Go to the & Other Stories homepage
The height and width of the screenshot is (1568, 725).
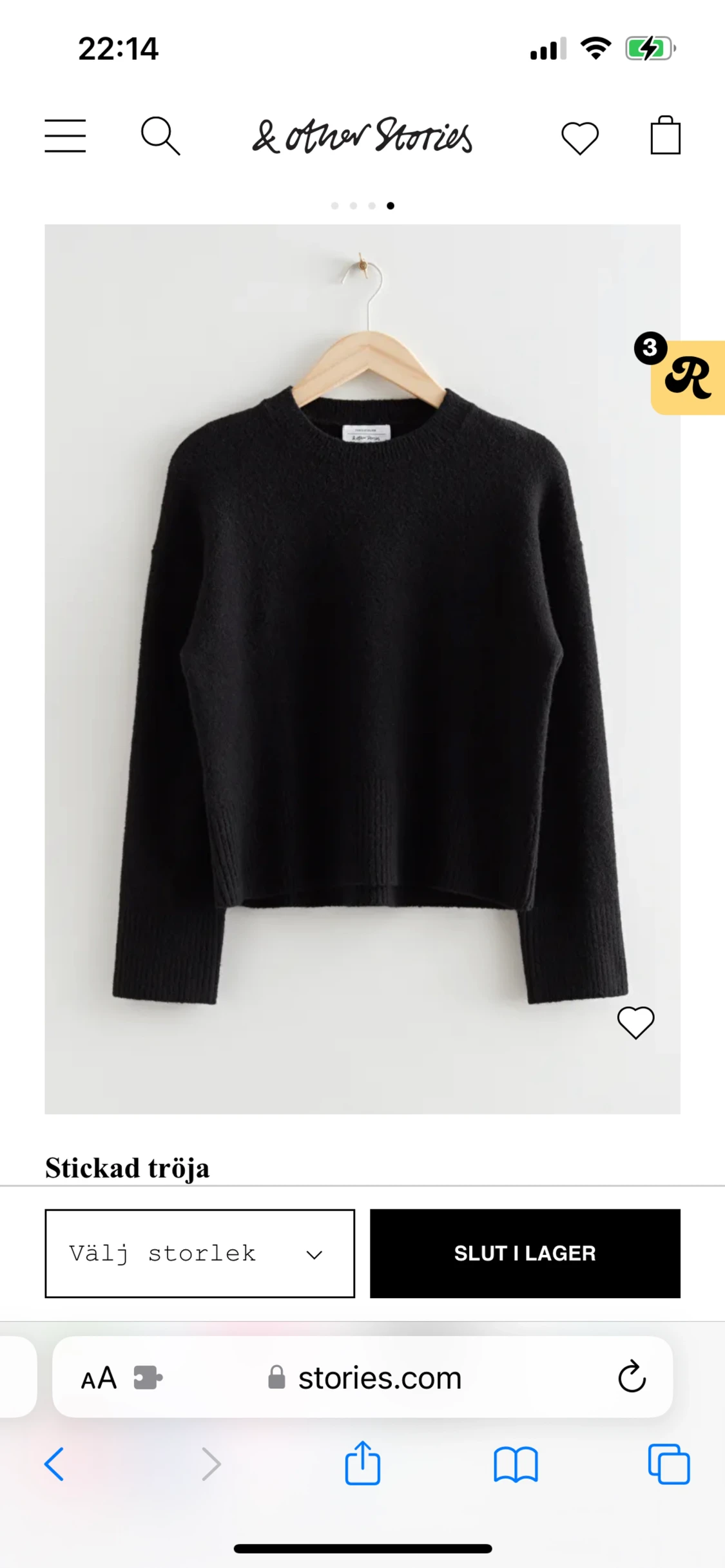pos(362,136)
